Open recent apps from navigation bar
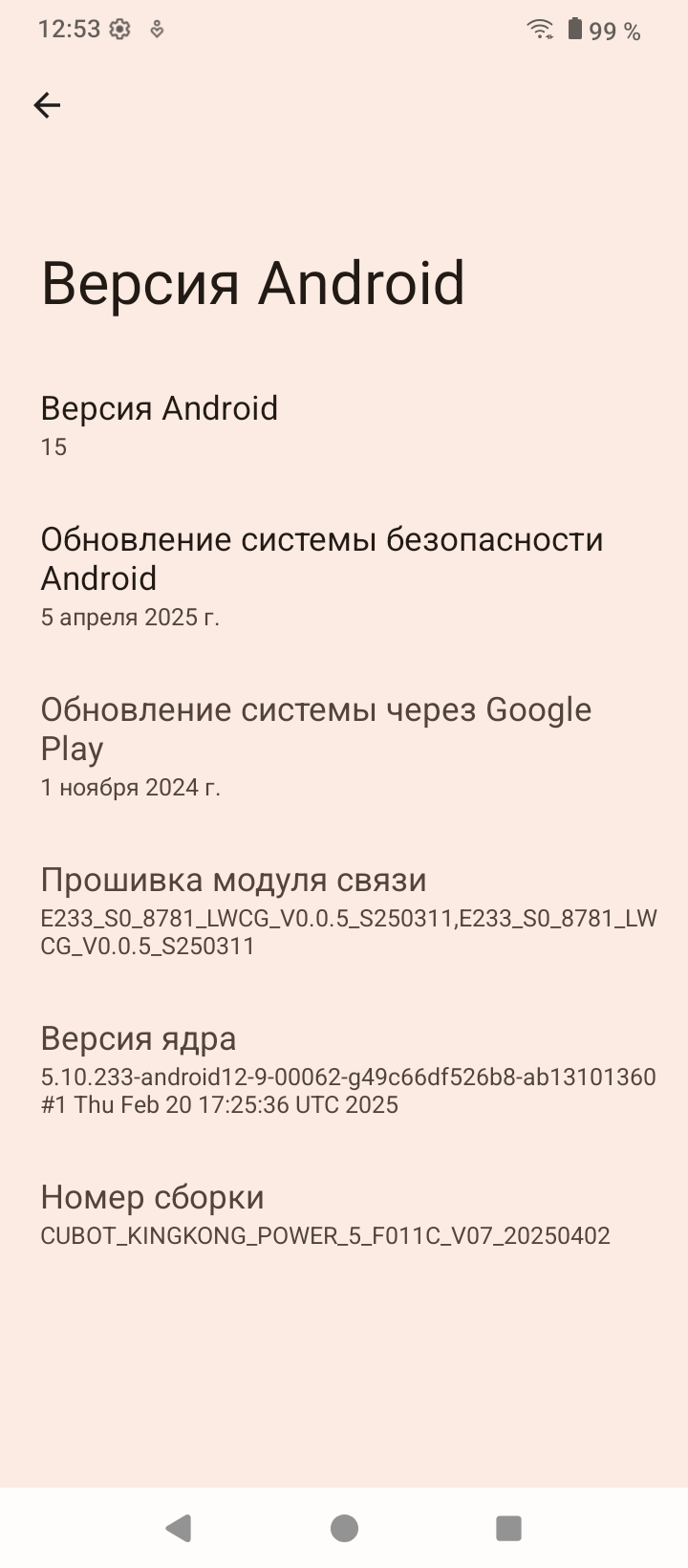The height and width of the screenshot is (1568, 688). [508, 1528]
